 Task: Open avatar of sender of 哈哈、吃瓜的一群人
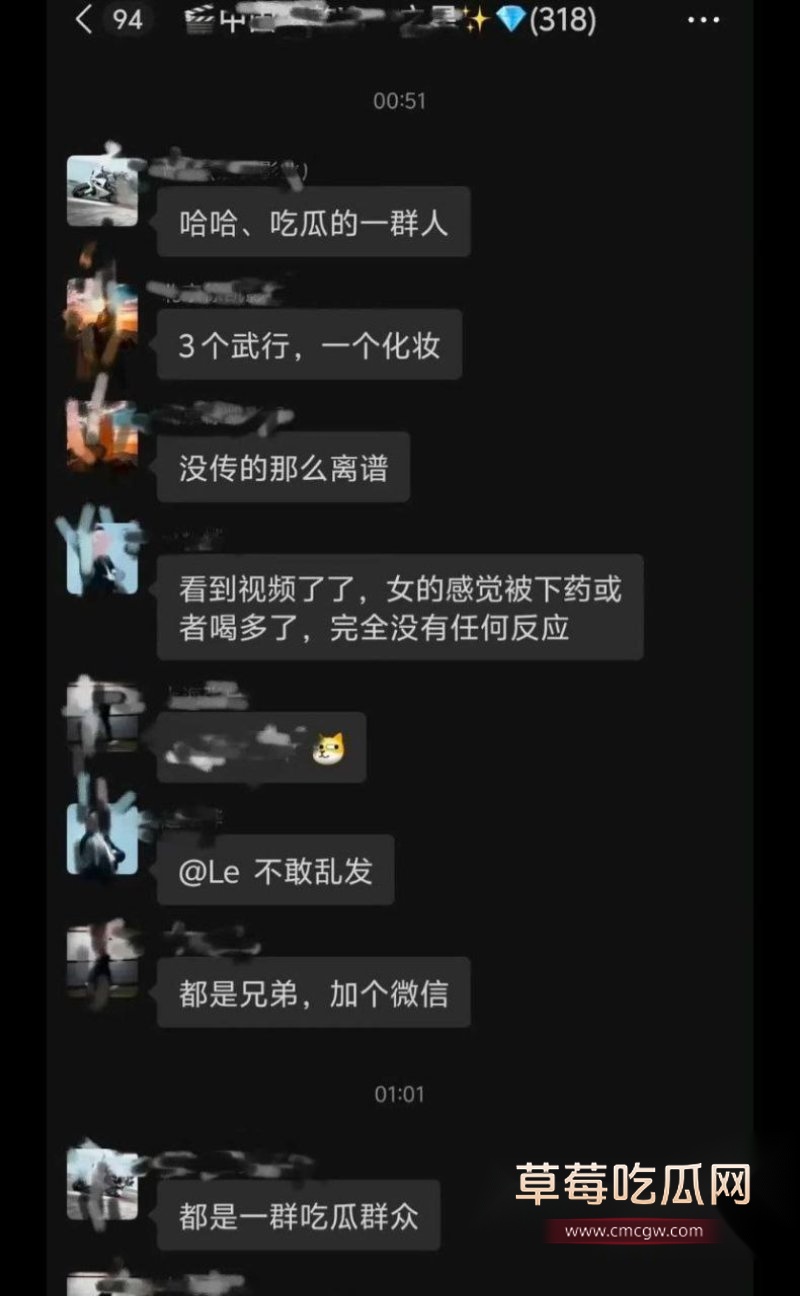tap(102, 190)
